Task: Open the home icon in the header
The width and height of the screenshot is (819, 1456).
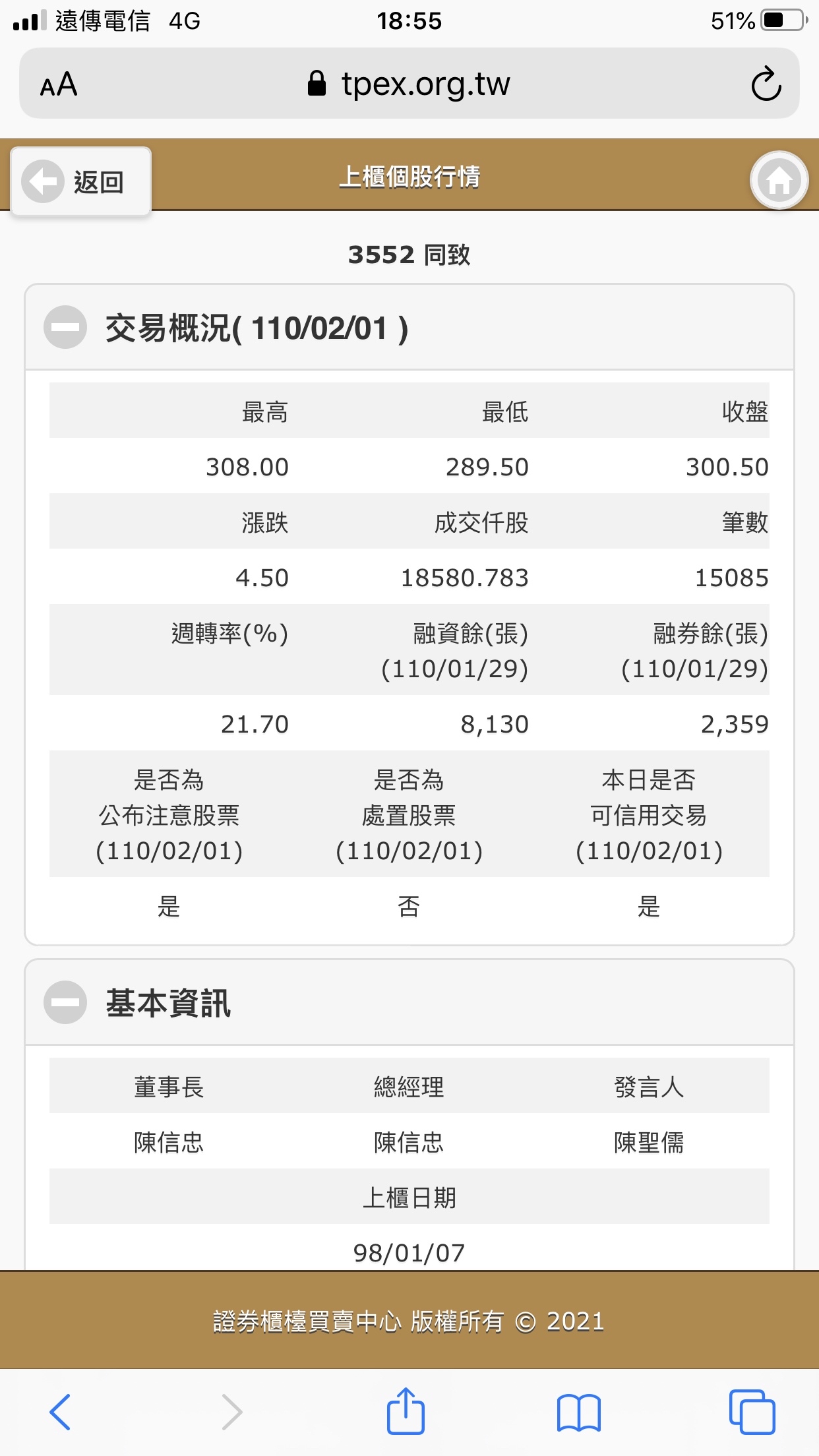Action: pos(779,180)
